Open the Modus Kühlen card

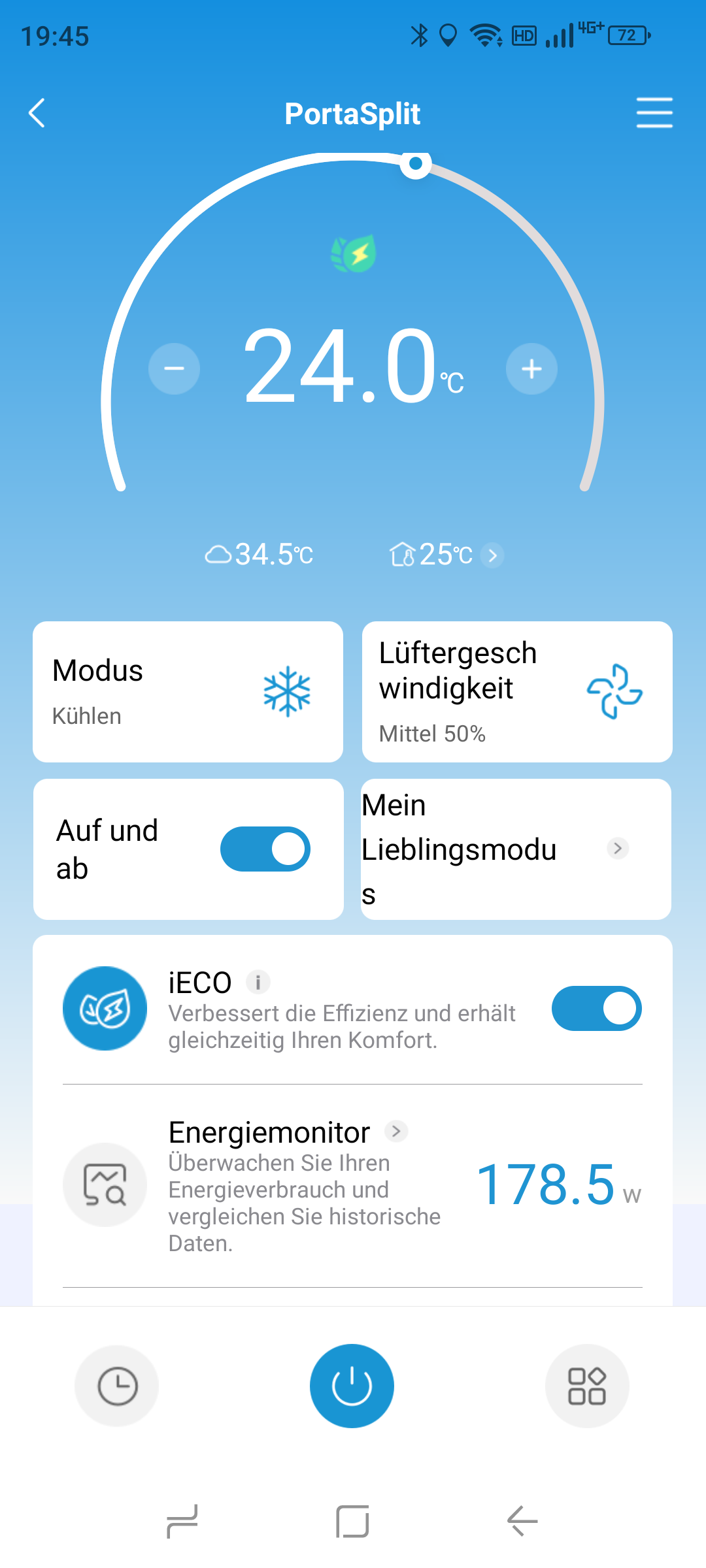coord(188,691)
